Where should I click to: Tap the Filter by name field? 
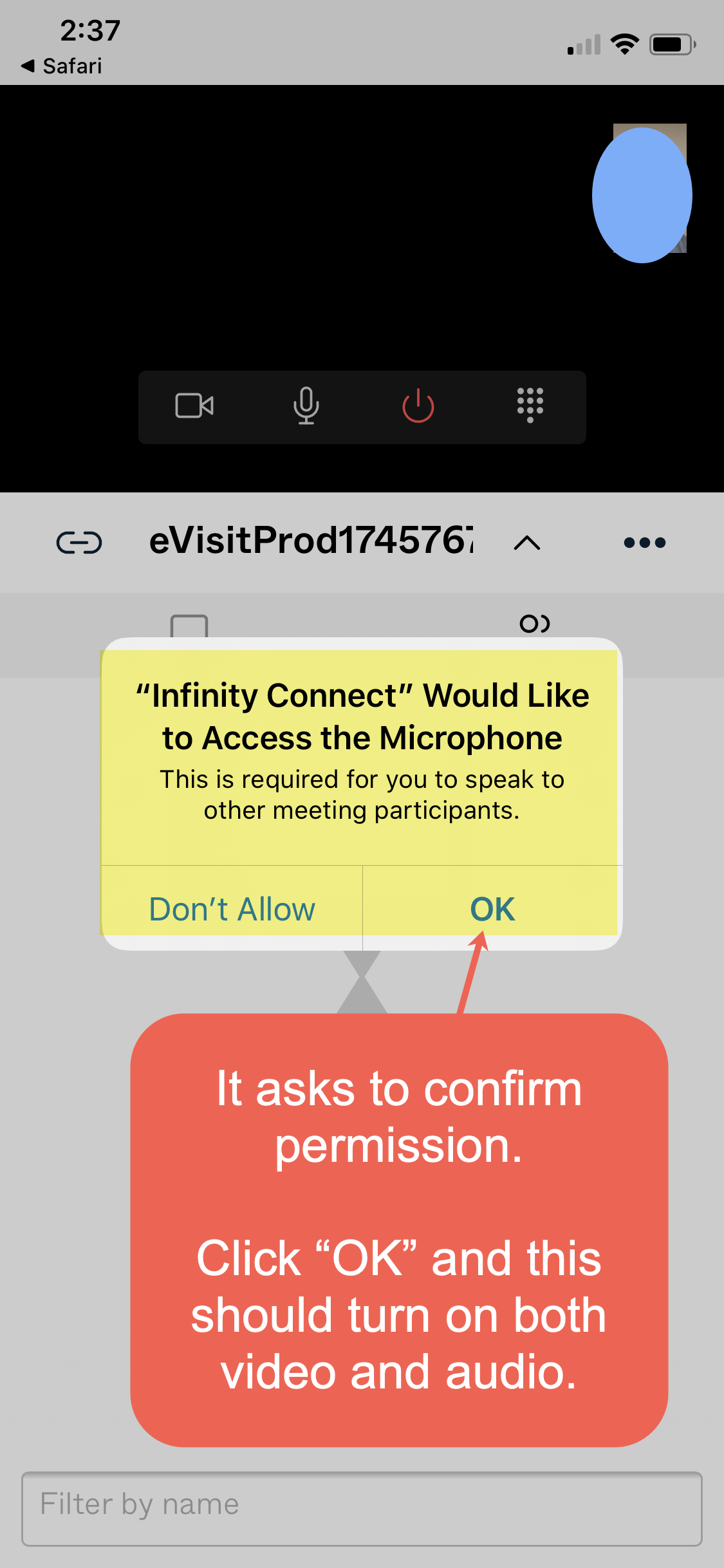click(x=362, y=1508)
